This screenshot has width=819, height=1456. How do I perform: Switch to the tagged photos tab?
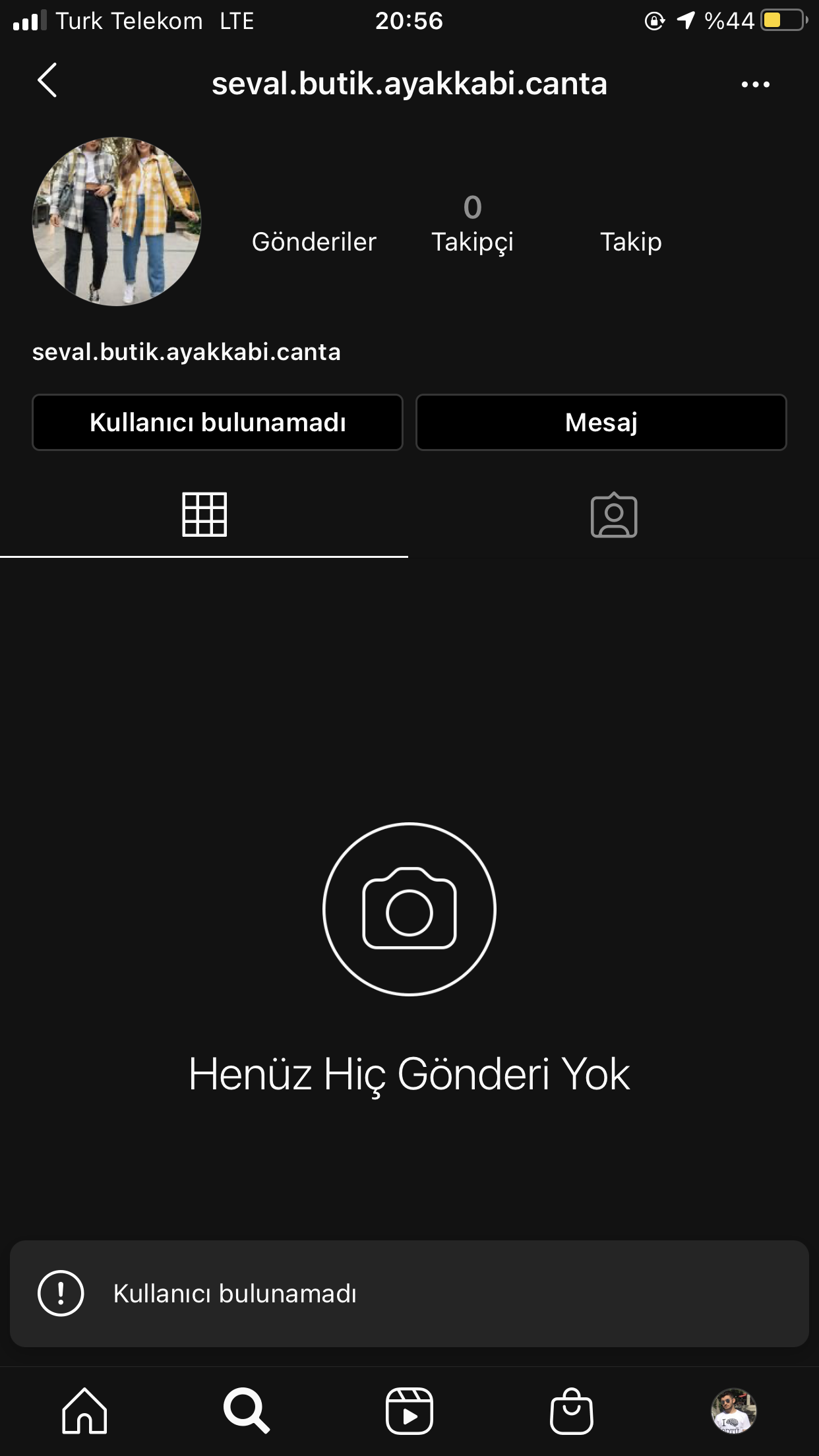coord(614,515)
